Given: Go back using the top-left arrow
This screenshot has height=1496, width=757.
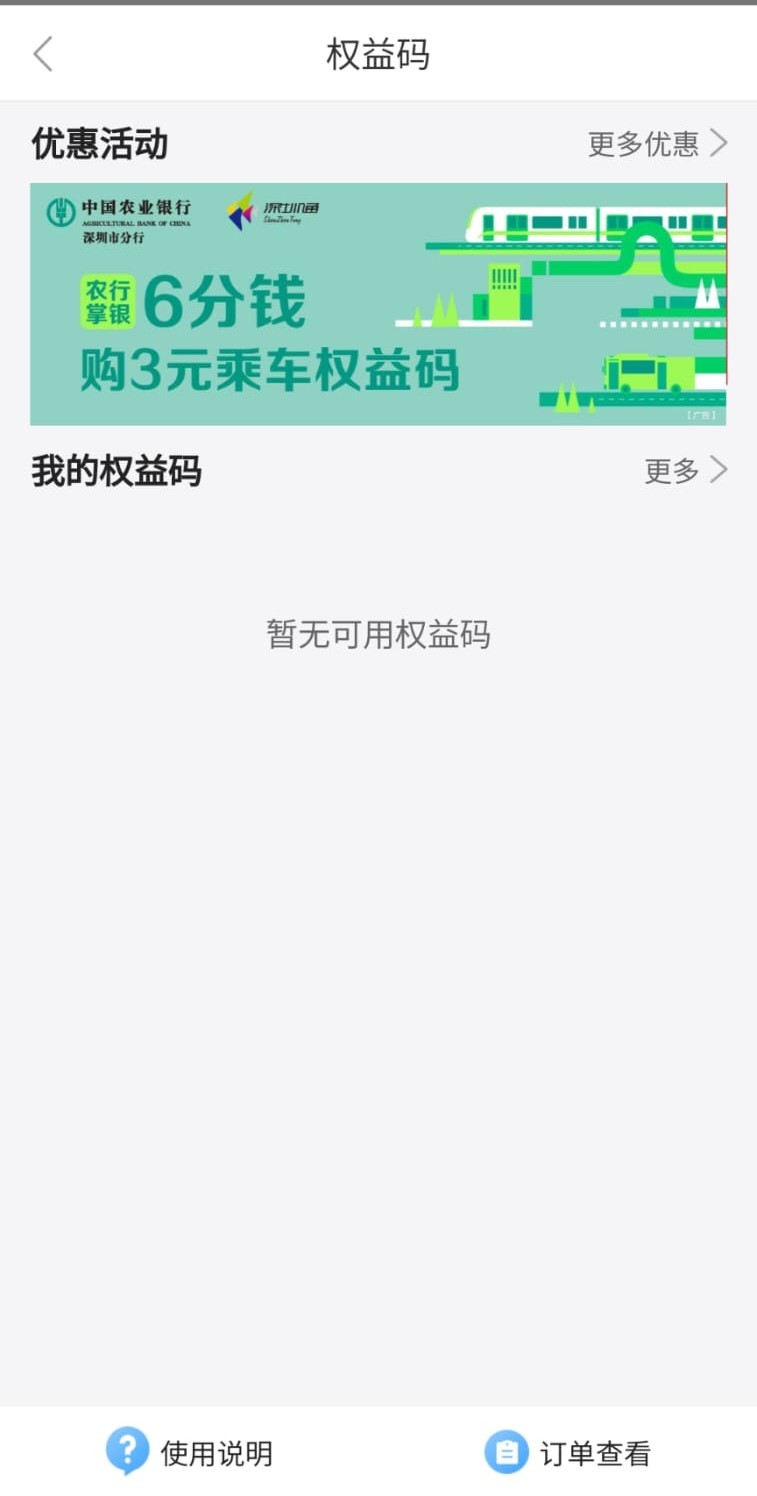Looking at the screenshot, I should (42, 54).
